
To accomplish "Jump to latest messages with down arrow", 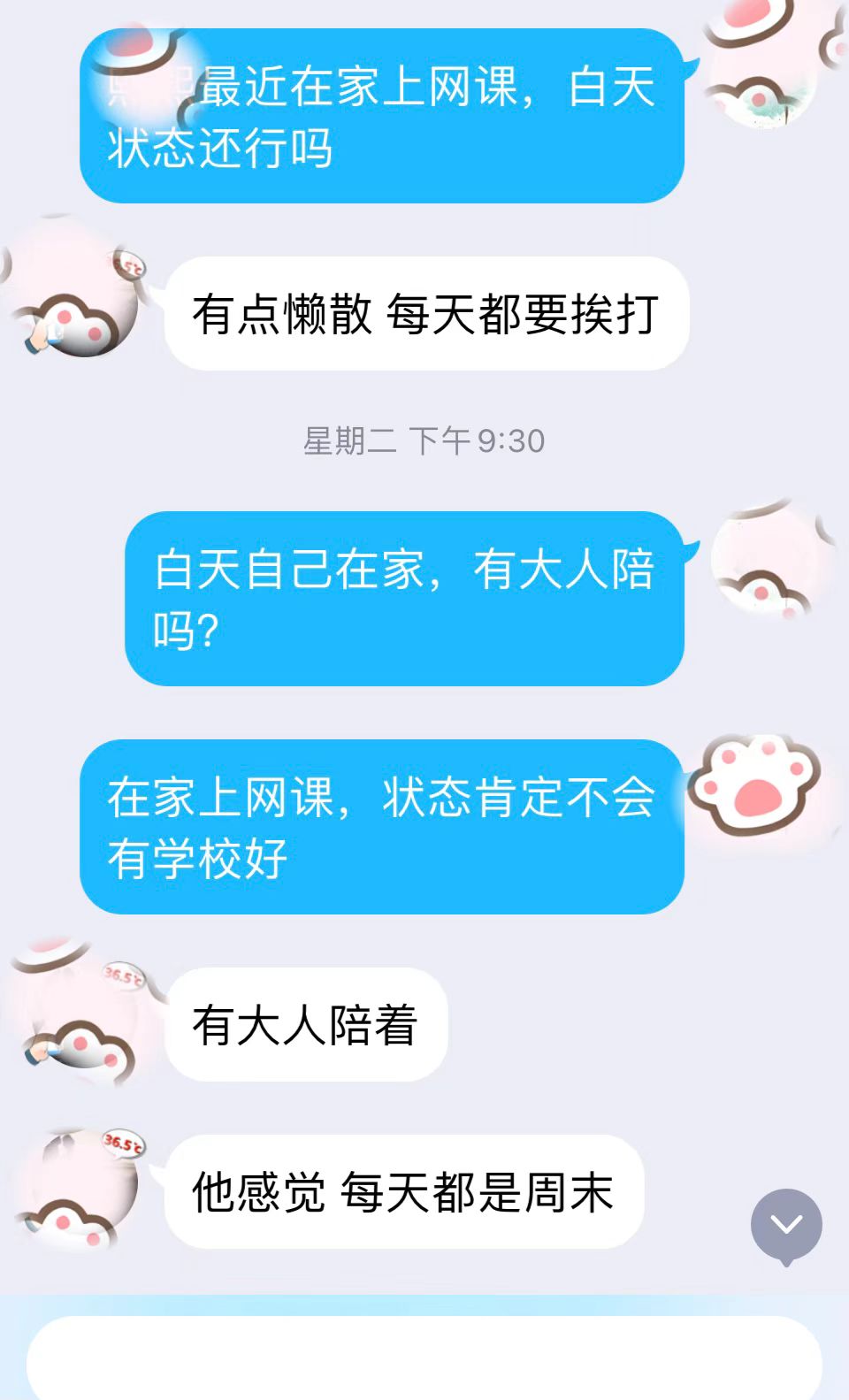I will 785,1225.
